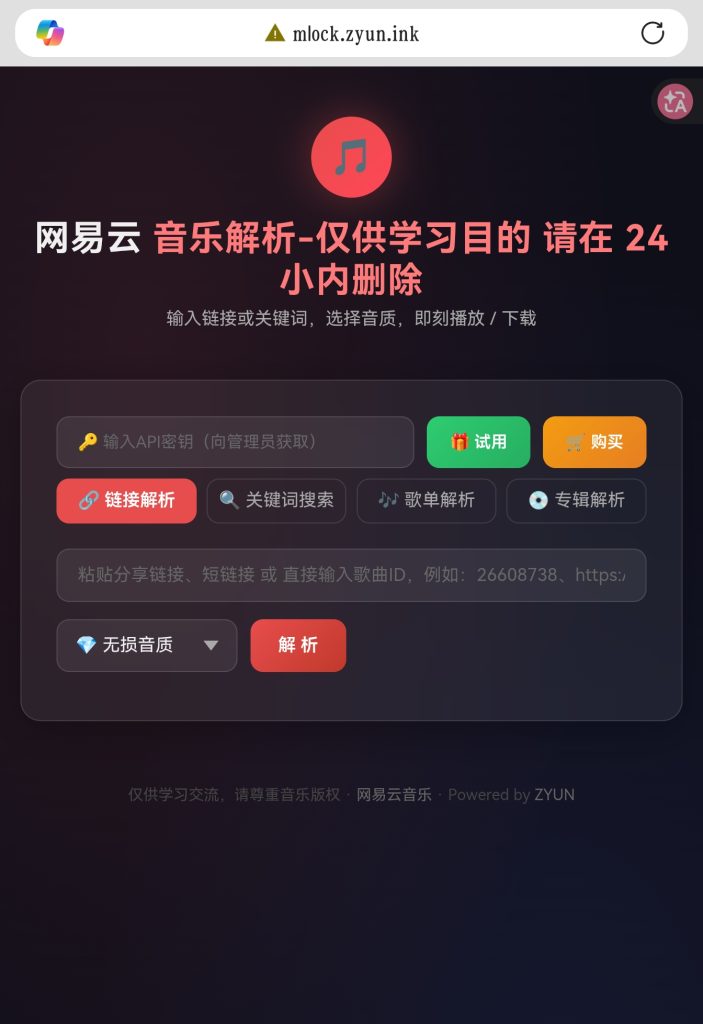This screenshot has height=1024, width=703.
Task: Expand the 无损音质 quality dropdown
Action: point(147,645)
